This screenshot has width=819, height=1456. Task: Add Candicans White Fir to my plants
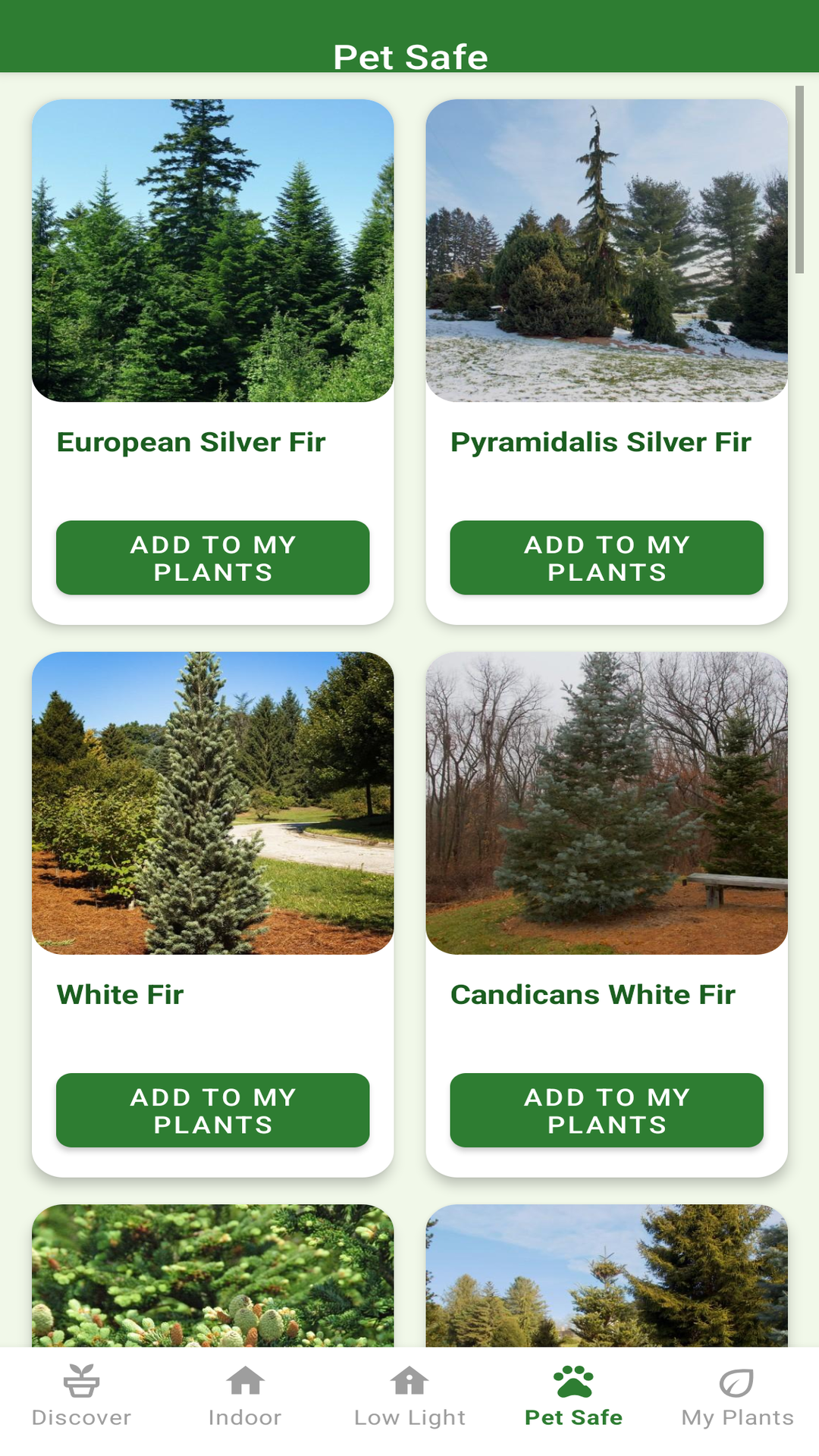[607, 1109]
